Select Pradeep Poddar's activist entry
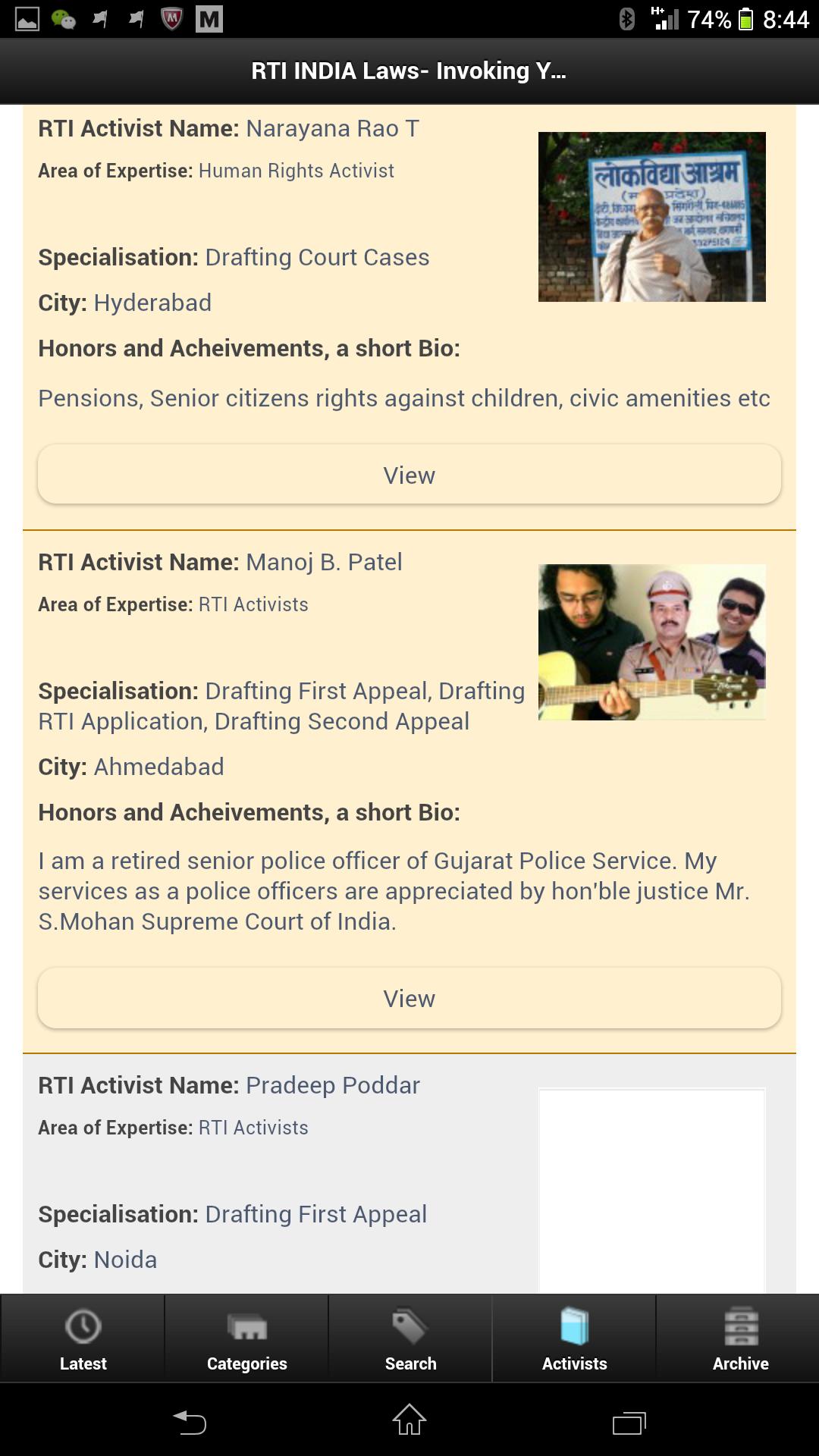This screenshot has height=1456, width=819. pos(303,1084)
